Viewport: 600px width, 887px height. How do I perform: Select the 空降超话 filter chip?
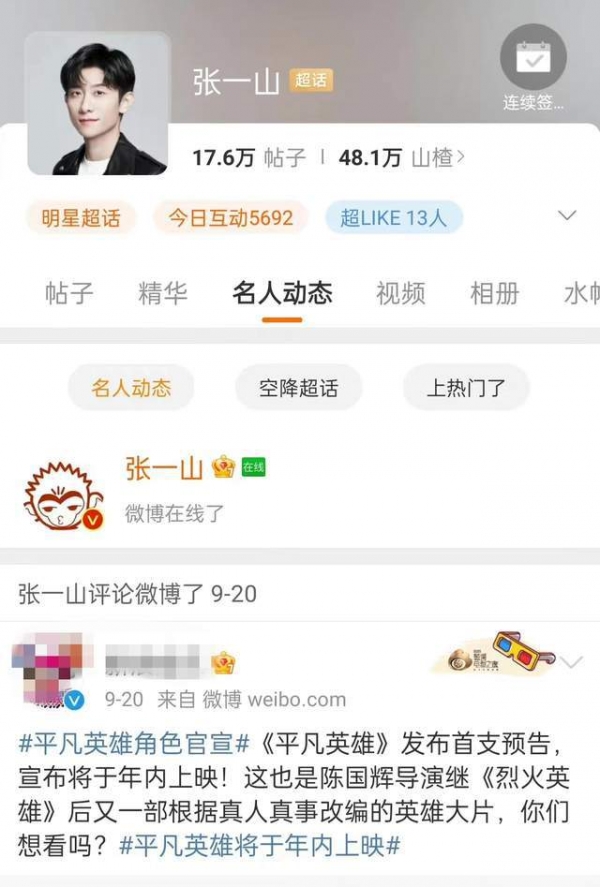coord(298,388)
